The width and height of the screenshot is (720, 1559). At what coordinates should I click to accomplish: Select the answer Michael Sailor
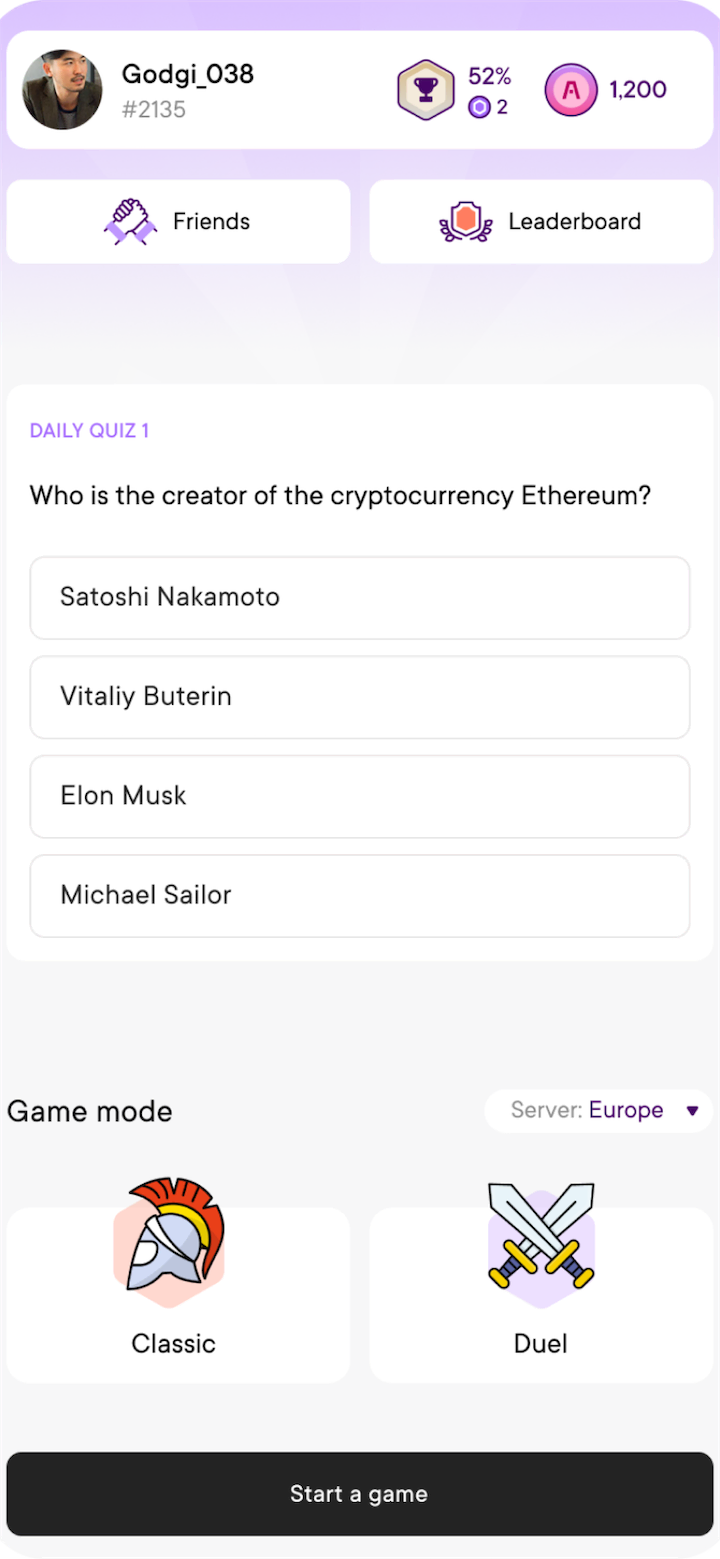[360, 895]
